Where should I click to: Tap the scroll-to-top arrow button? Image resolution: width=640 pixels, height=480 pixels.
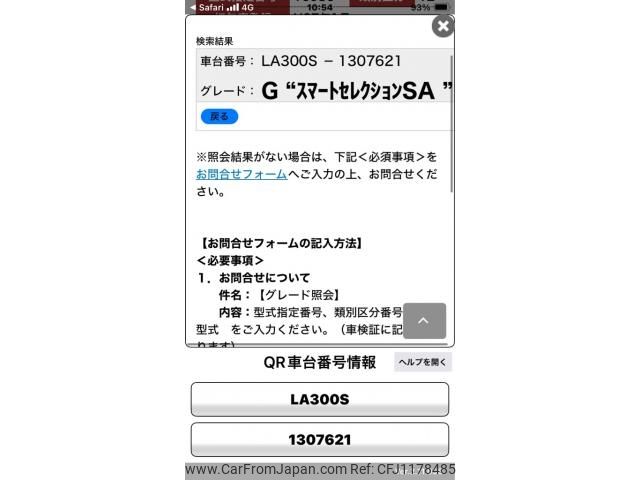[x=424, y=321]
